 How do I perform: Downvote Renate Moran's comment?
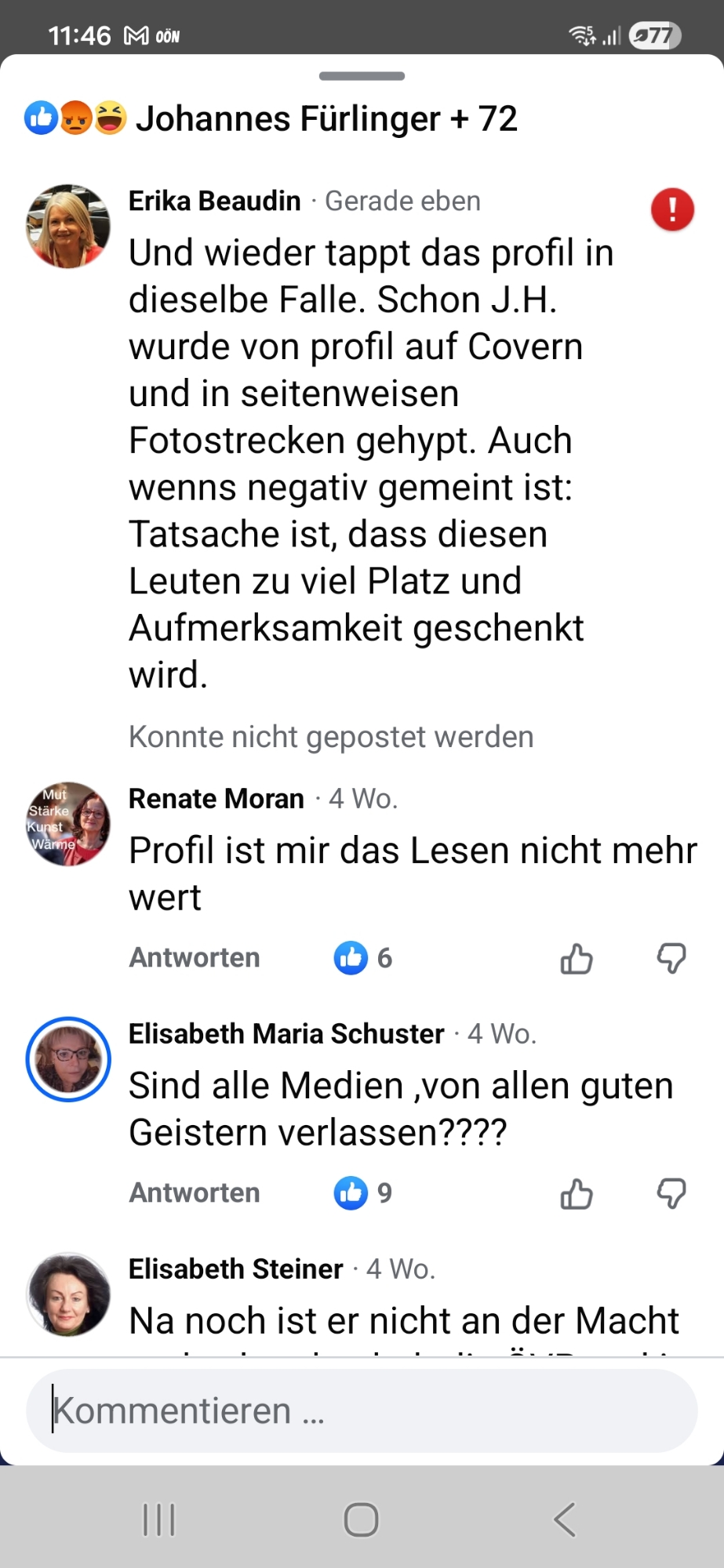click(671, 958)
